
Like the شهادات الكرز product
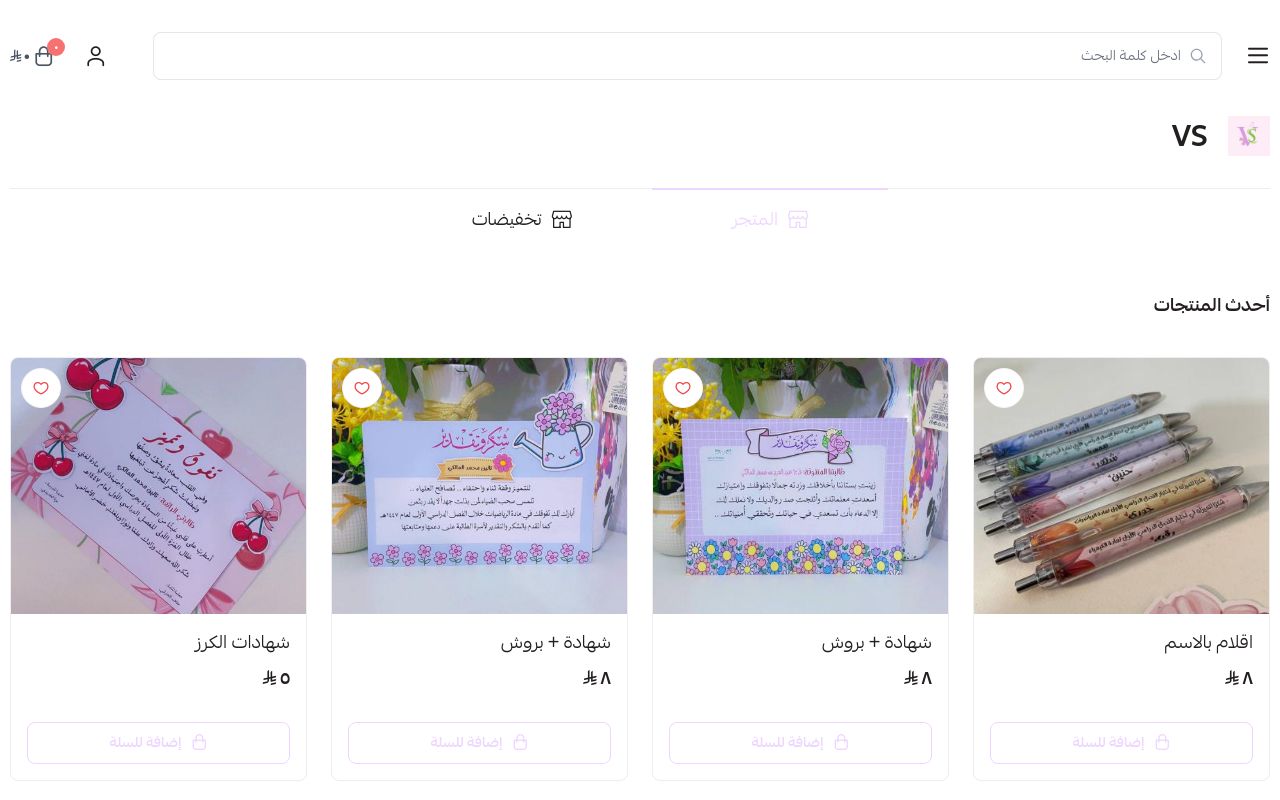(41, 388)
